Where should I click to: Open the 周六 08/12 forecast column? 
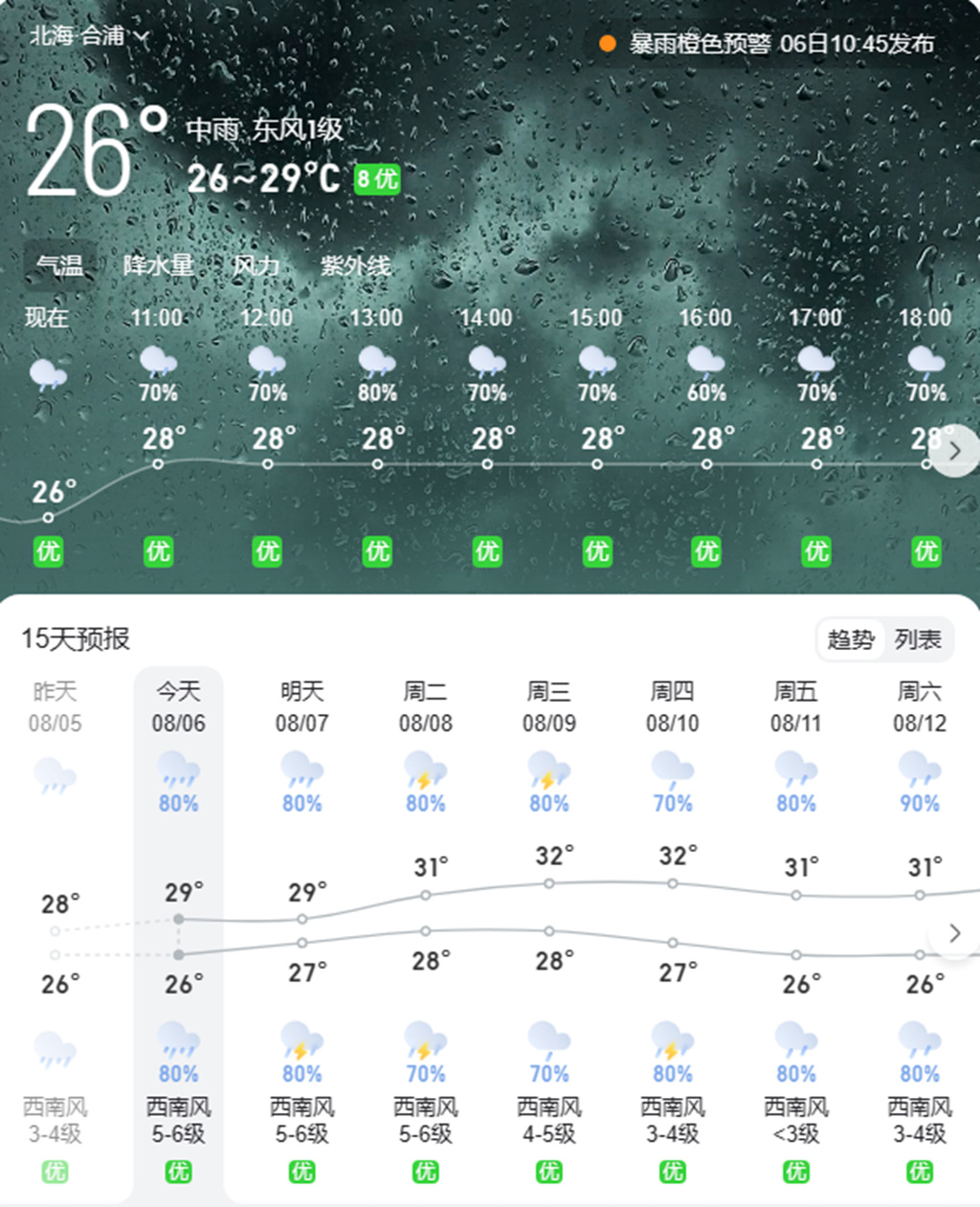[x=919, y=708]
